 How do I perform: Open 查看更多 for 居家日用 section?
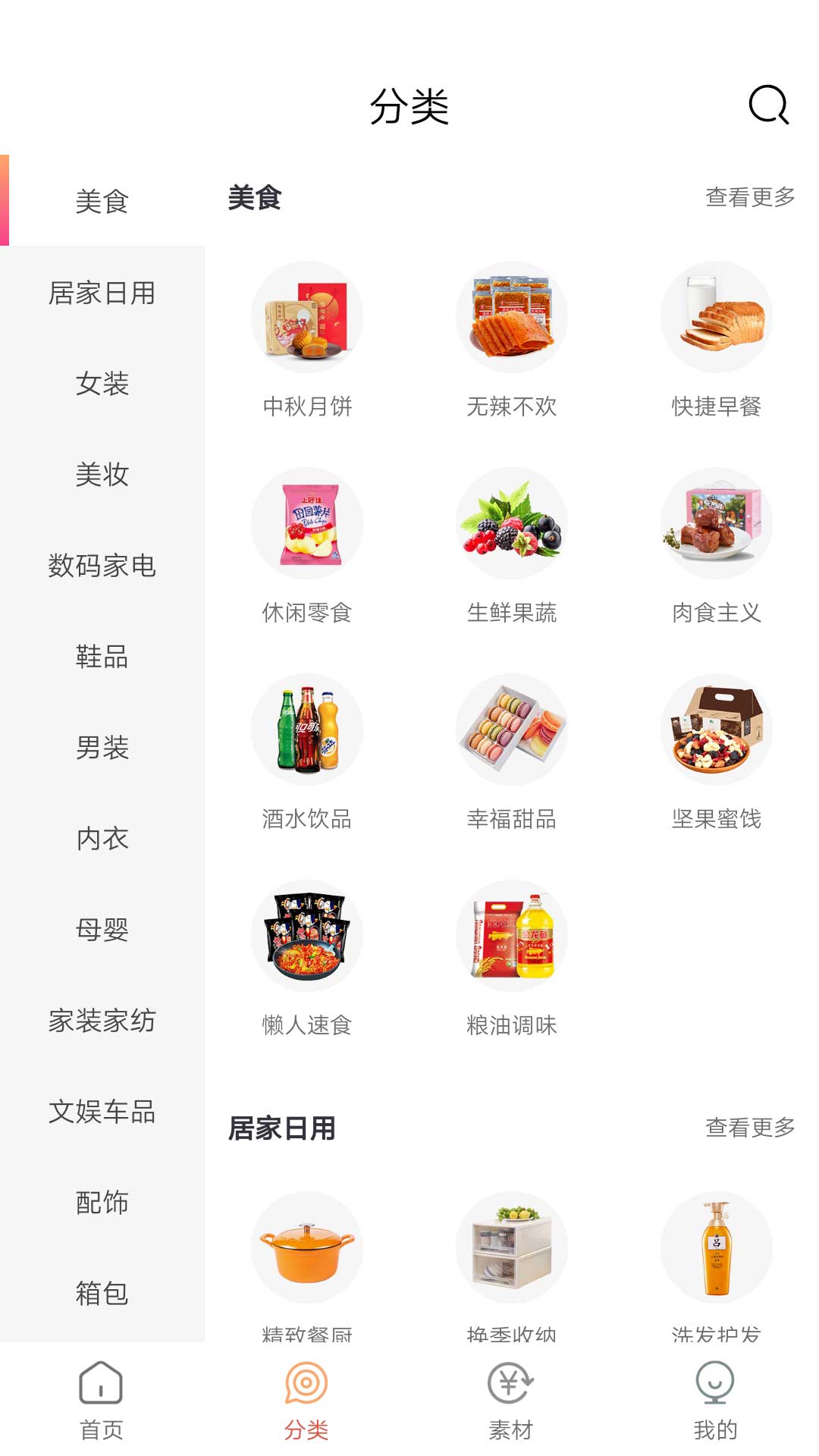[x=749, y=1128]
